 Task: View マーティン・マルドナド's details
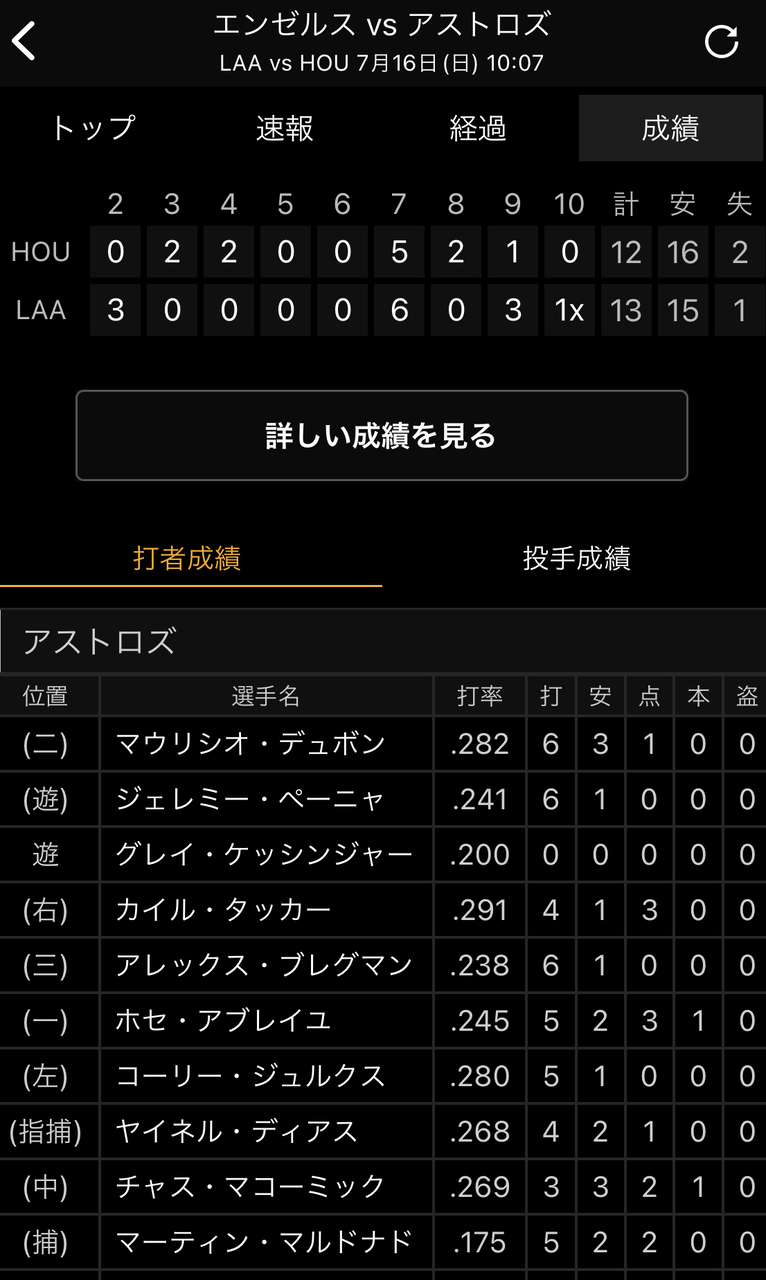click(x=264, y=1242)
